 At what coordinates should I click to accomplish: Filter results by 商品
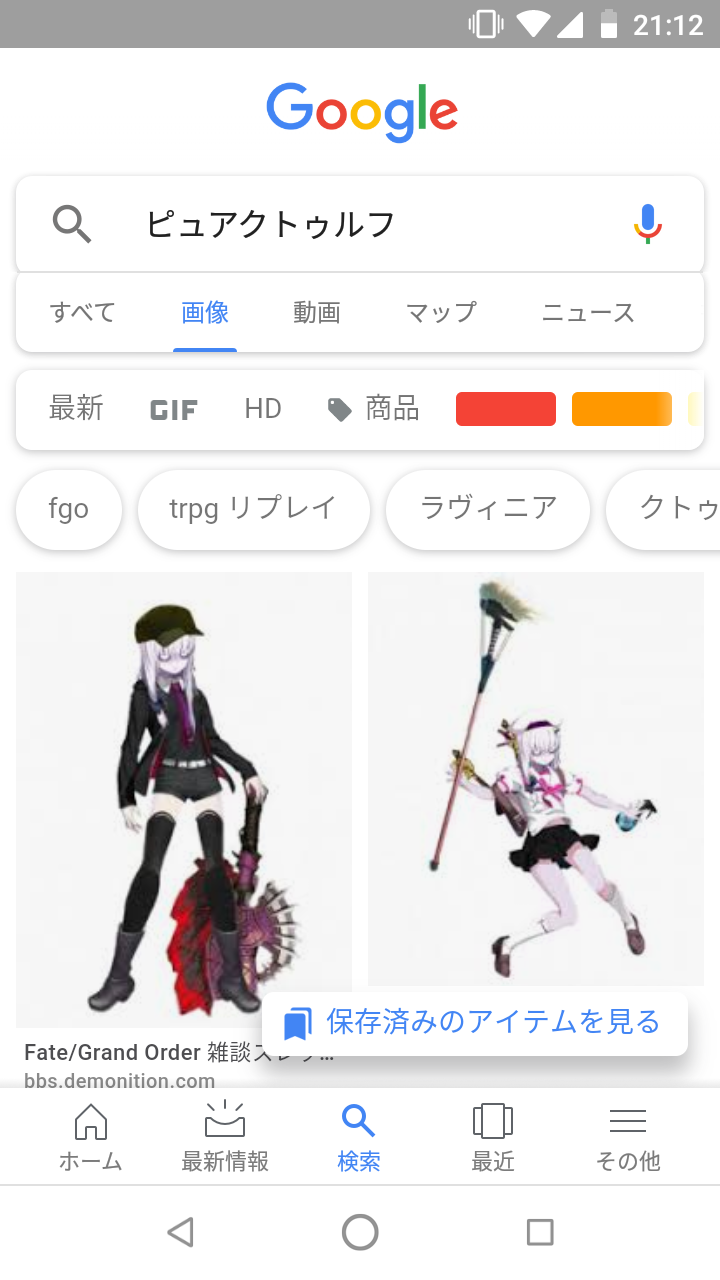[373, 409]
